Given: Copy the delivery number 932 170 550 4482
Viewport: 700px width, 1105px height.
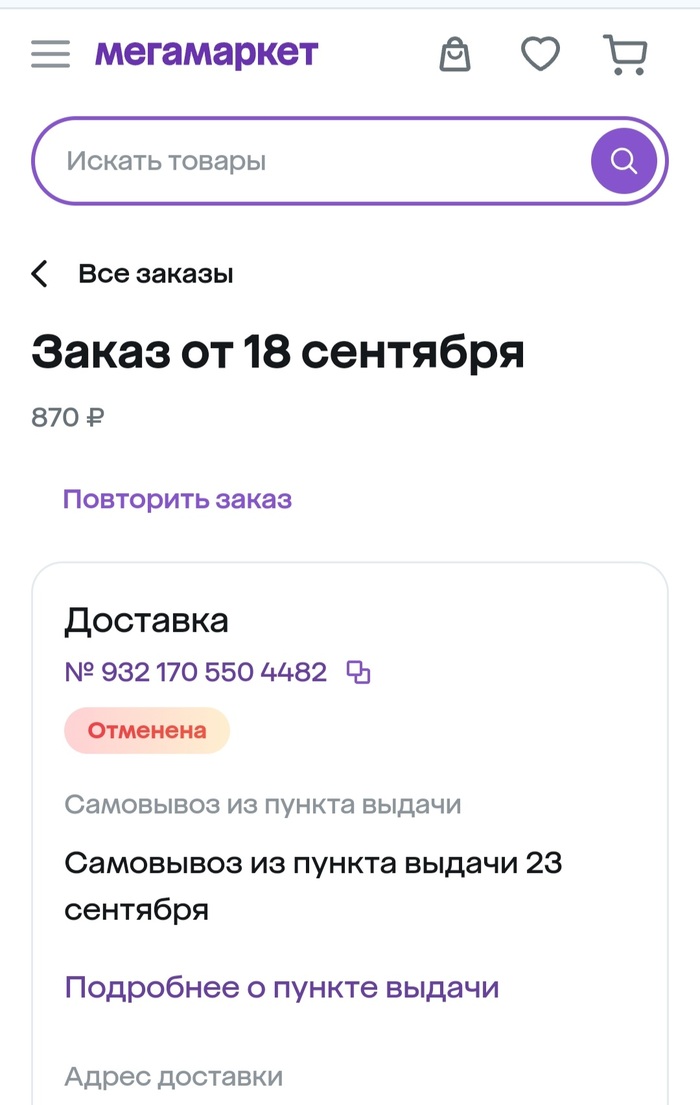Looking at the screenshot, I should tap(358, 673).
